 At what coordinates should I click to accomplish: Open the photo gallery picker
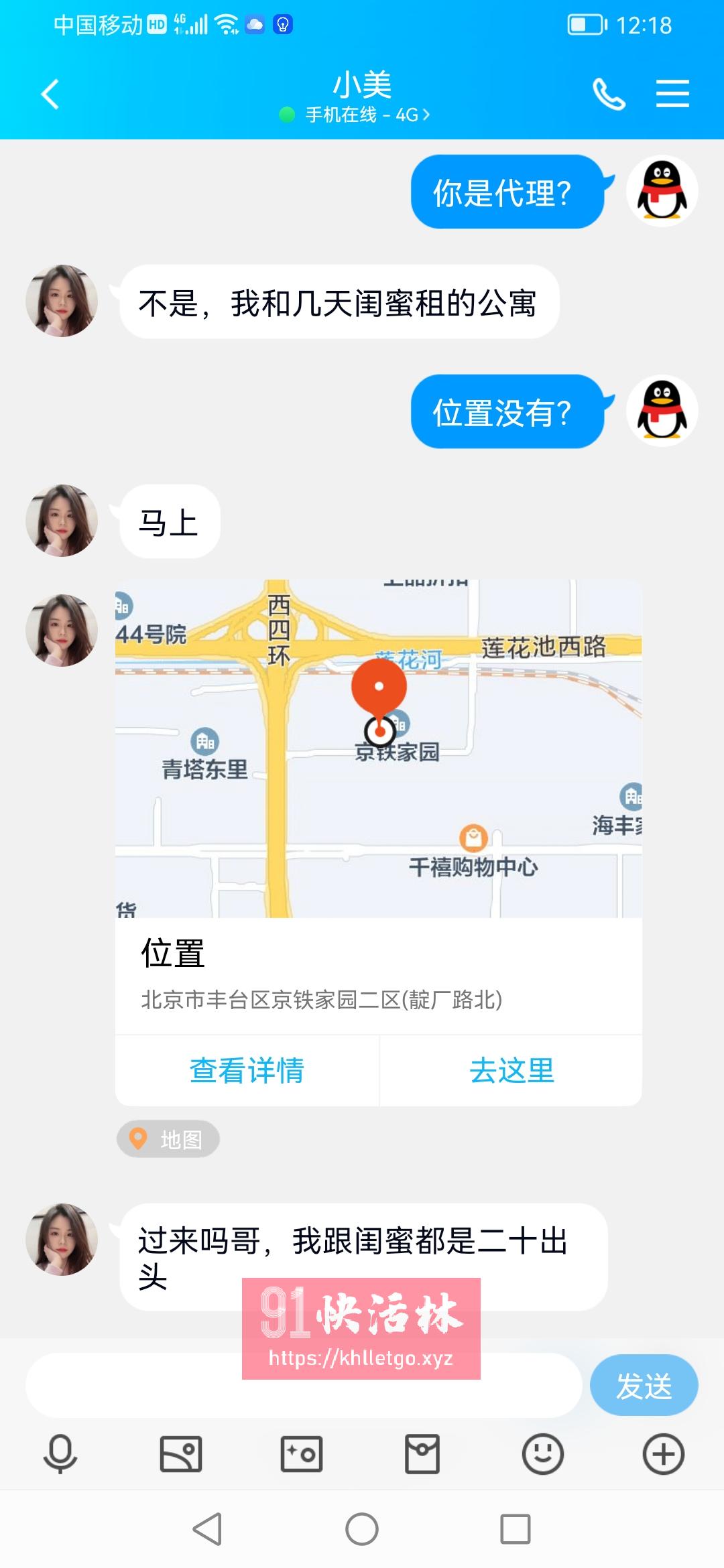[180, 1454]
